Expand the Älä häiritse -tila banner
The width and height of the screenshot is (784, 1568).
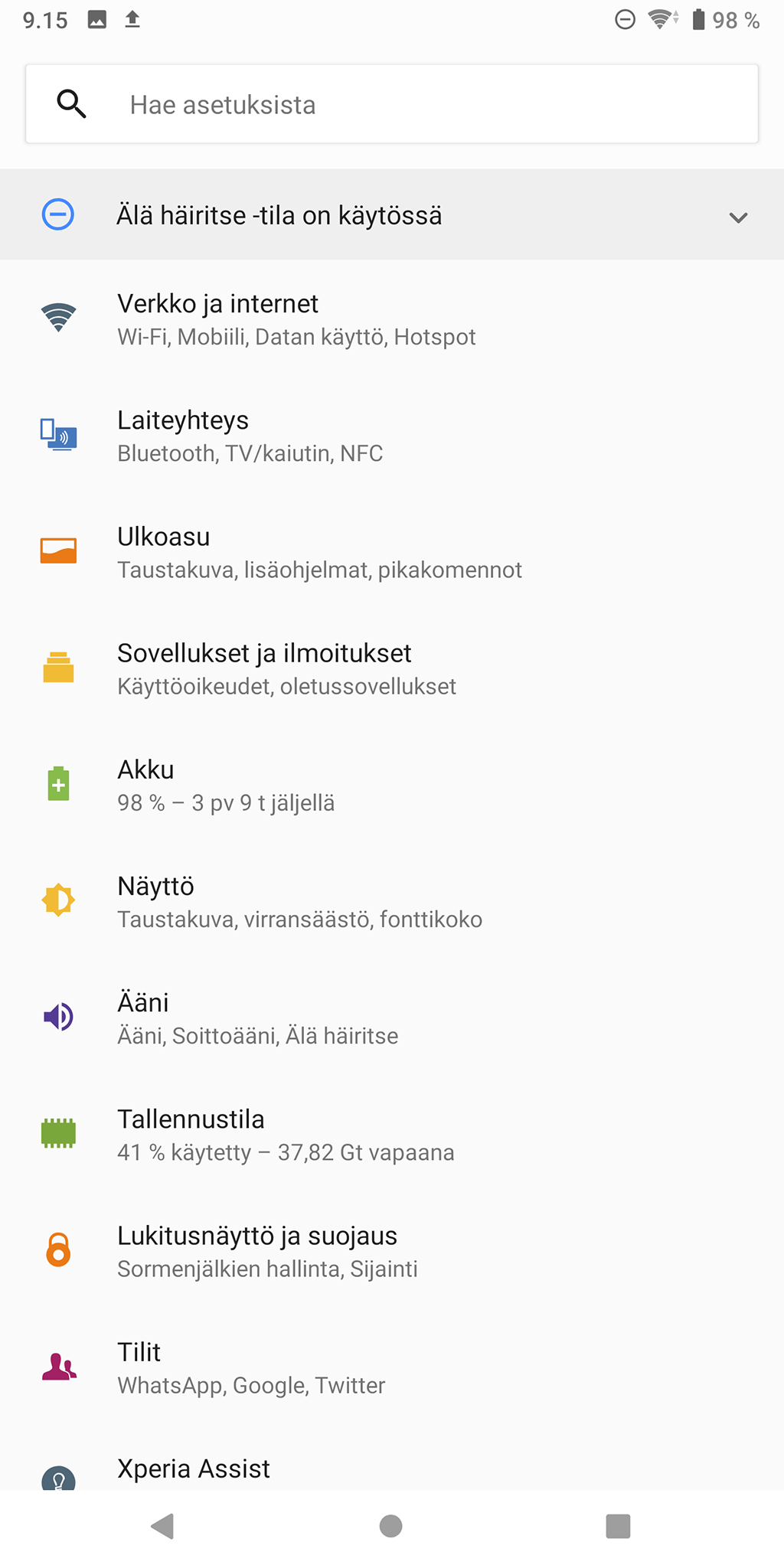pos(392,215)
